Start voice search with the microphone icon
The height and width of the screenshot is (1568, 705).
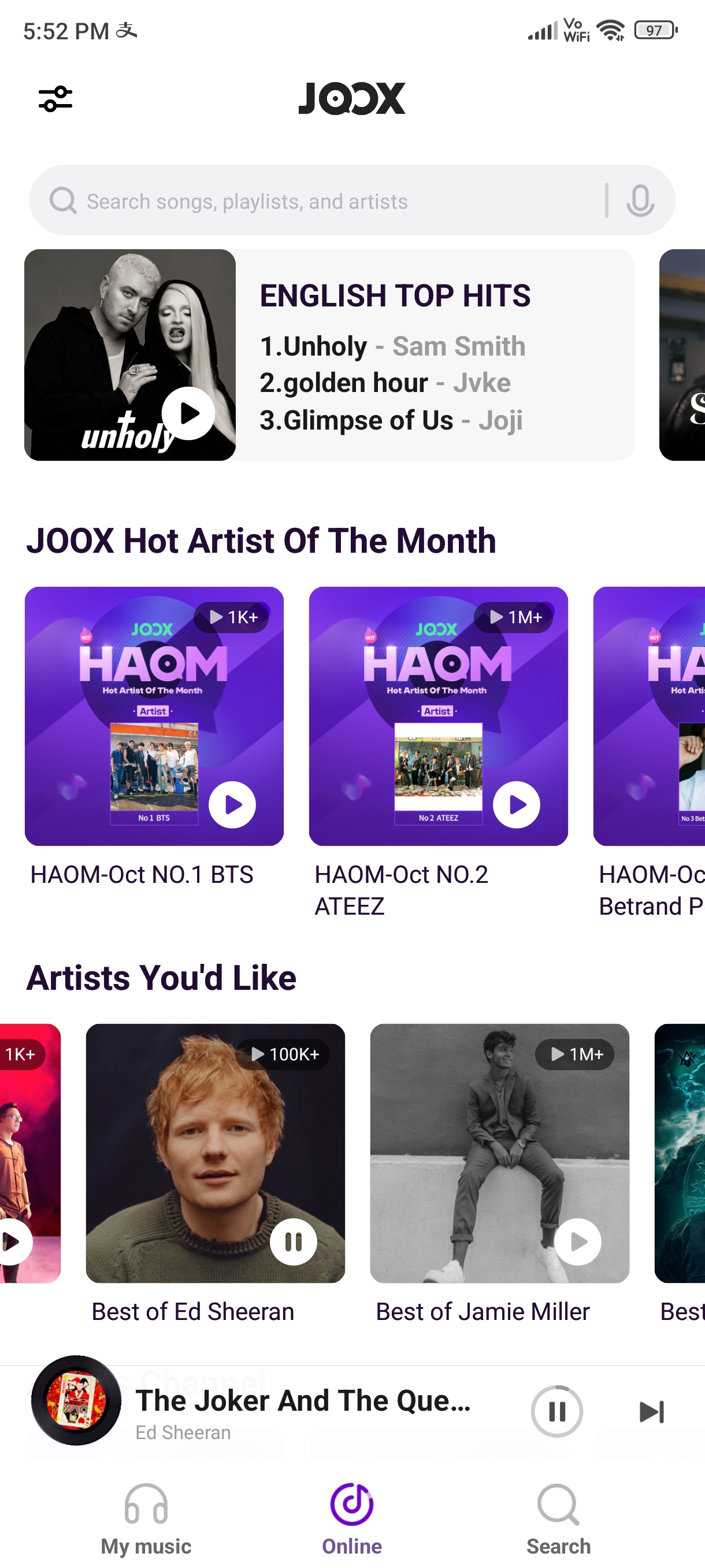point(640,201)
